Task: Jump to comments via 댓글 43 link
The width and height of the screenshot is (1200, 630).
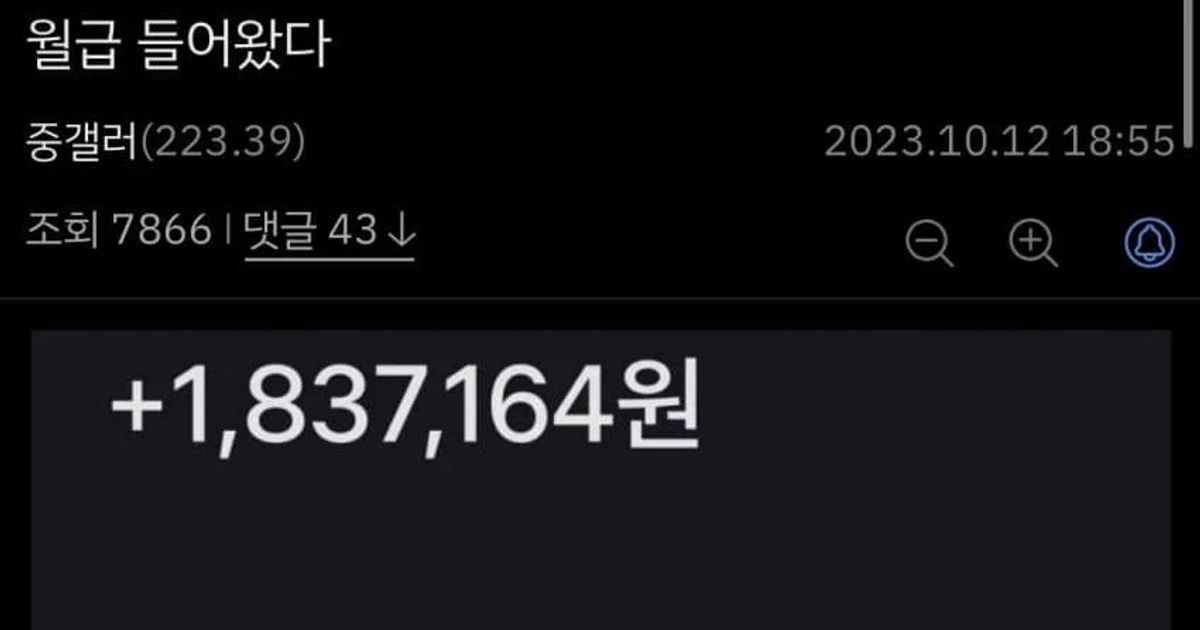Action: 329,233
